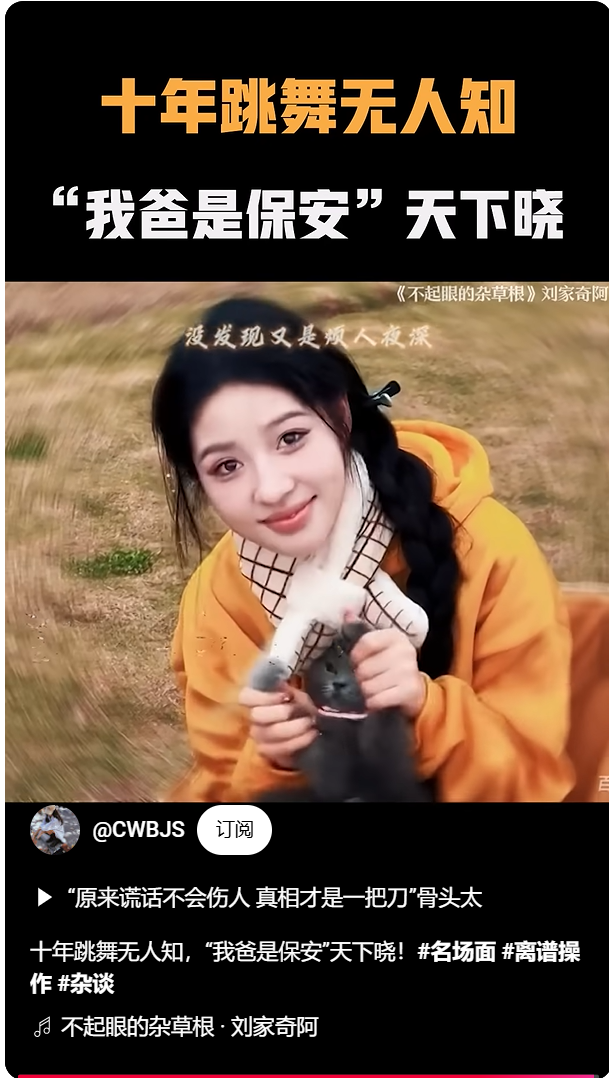Open the @CWBJS channel avatar
The height and width of the screenshot is (1078, 609).
click(x=55, y=830)
